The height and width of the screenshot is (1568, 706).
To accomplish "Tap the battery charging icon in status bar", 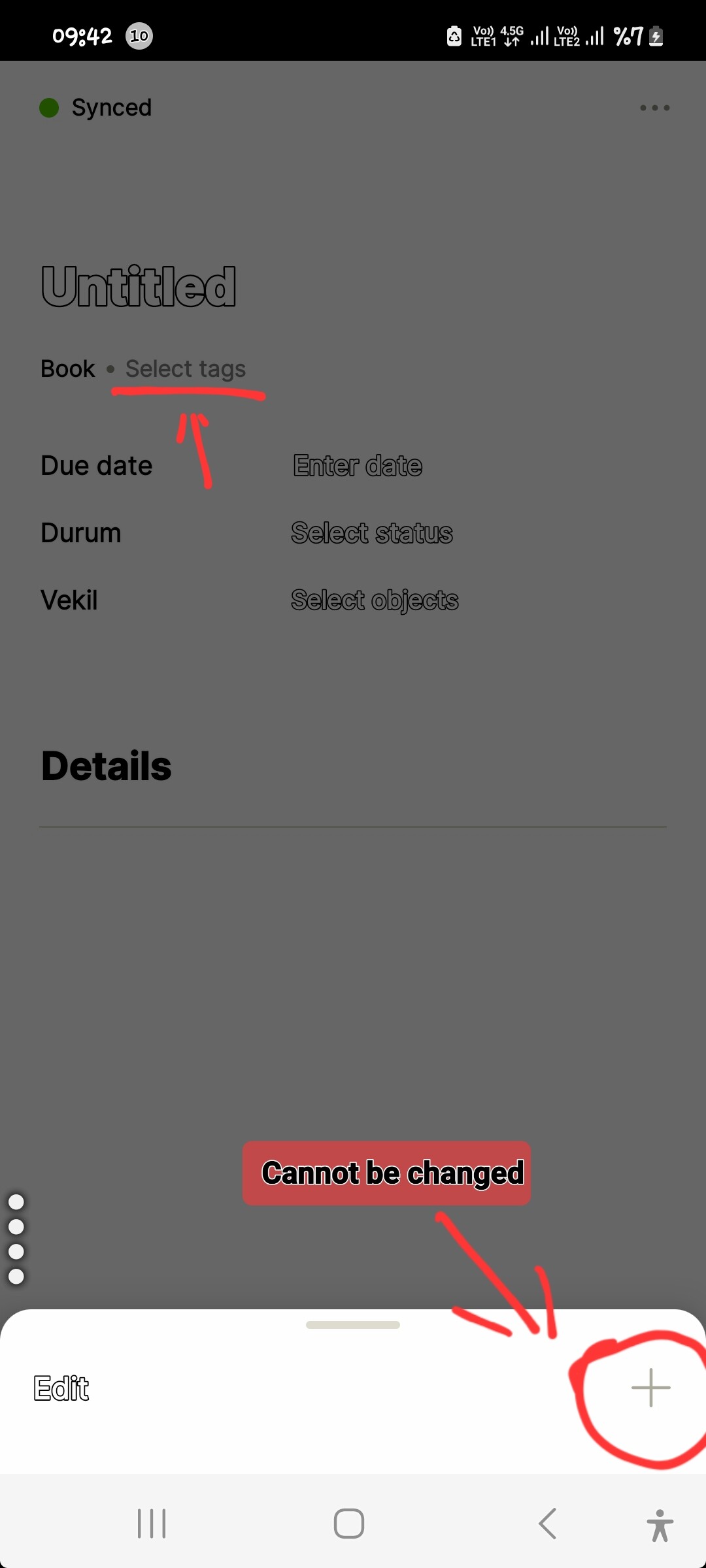I will 656,36.
